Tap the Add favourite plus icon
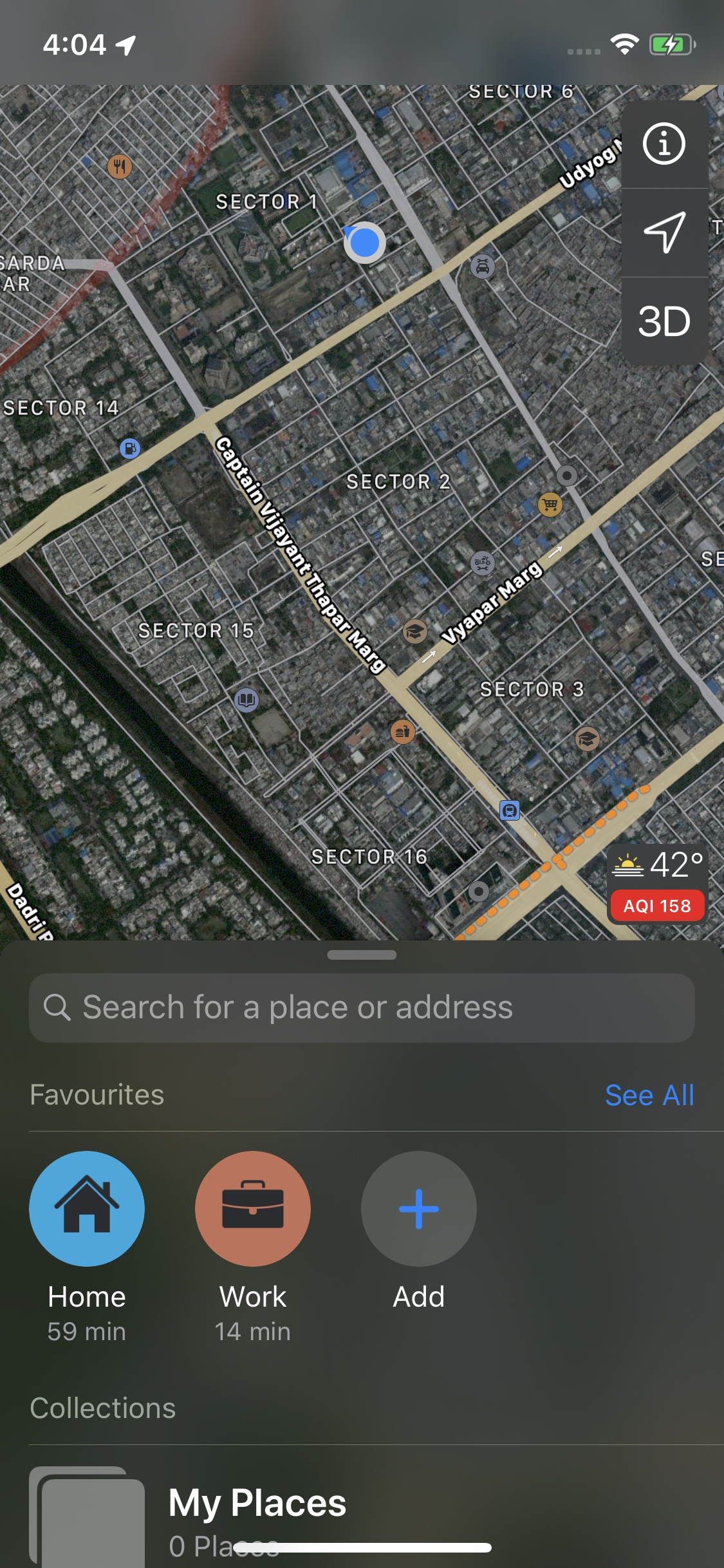The image size is (724, 1568). (418, 1209)
